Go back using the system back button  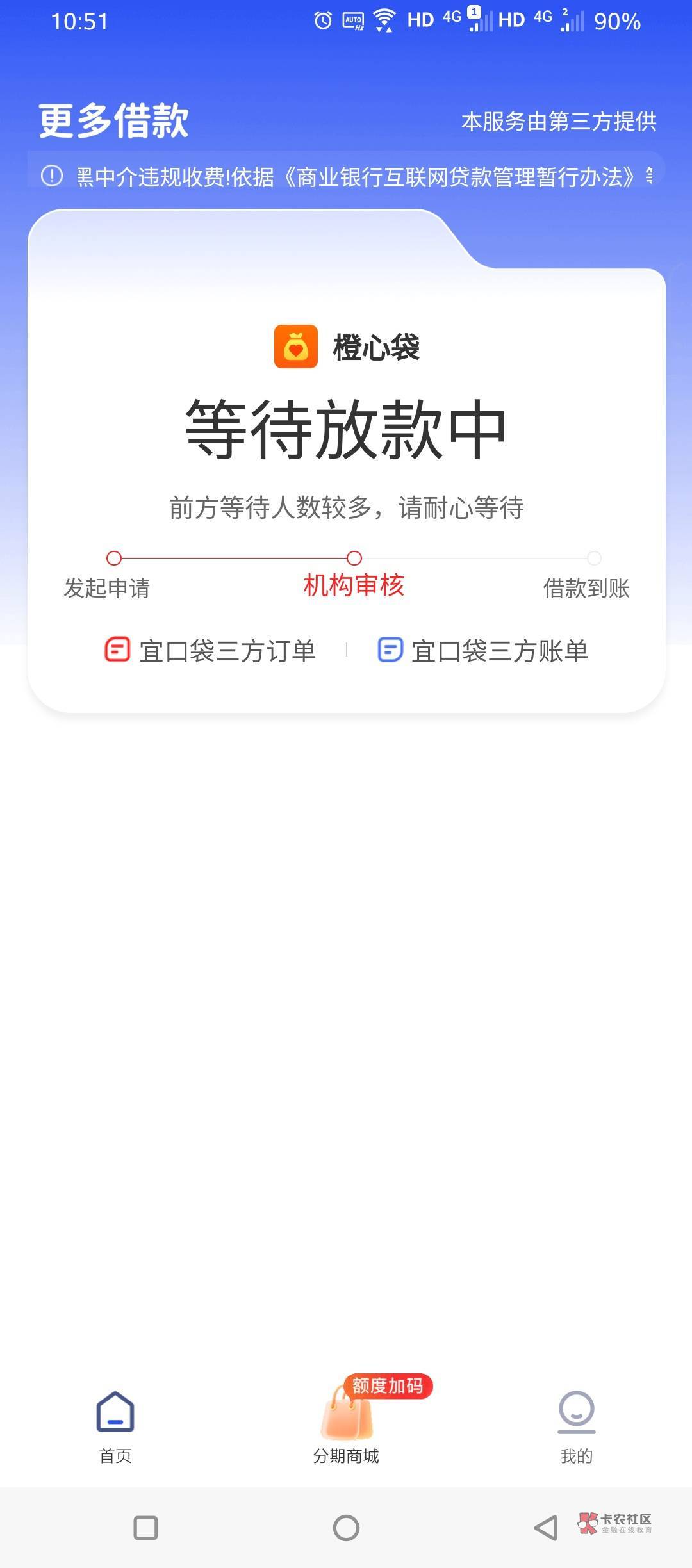545,1528
